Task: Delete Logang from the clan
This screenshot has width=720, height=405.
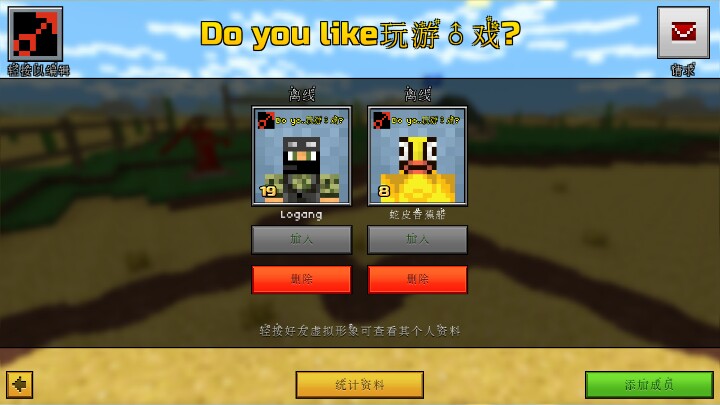Action: click(301, 279)
